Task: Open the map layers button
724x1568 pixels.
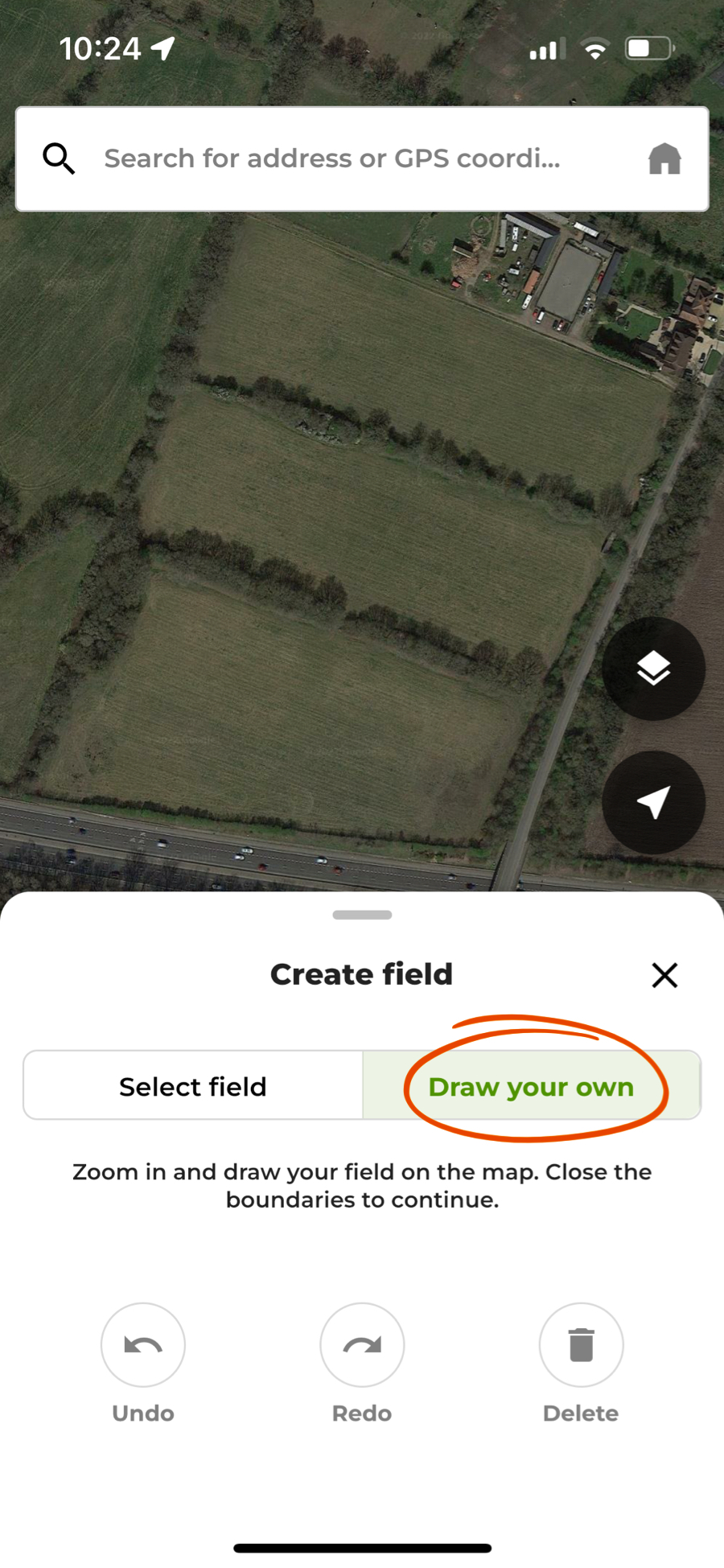Action: click(653, 669)
